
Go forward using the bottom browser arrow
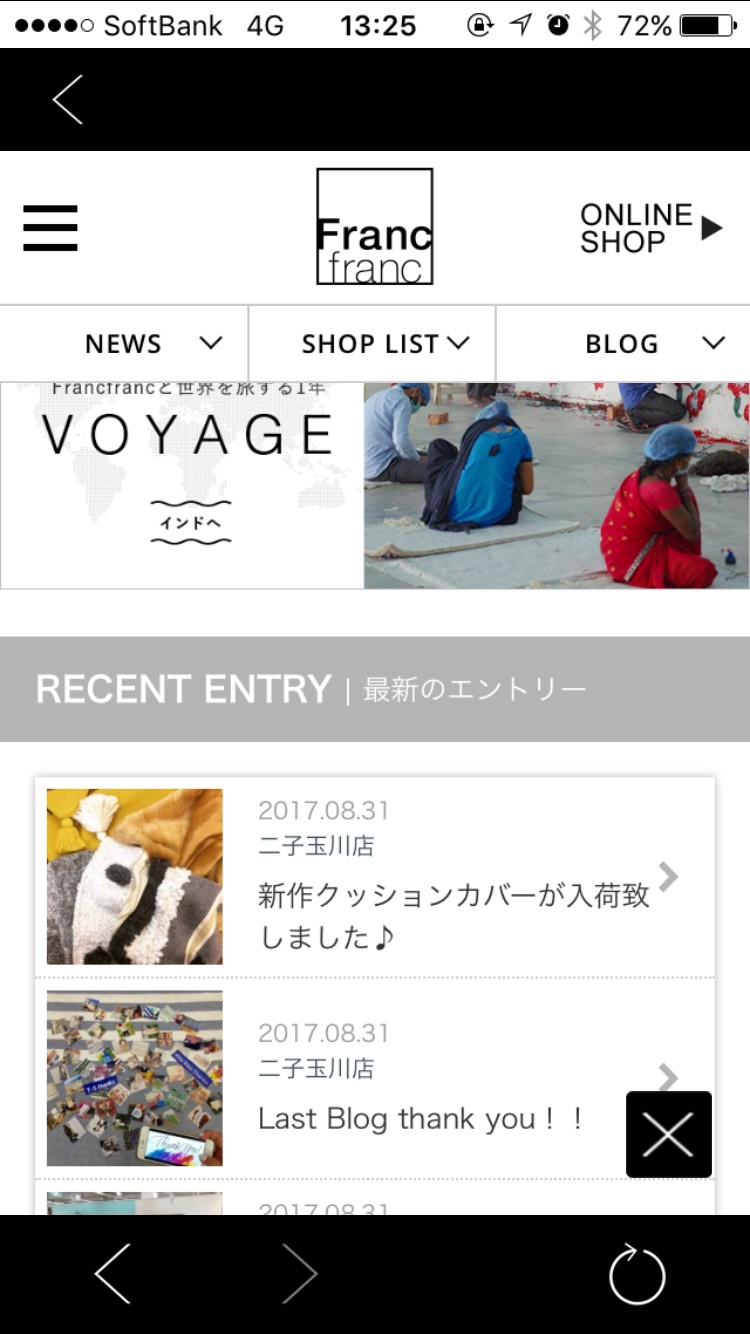(x=298, y=1274)
